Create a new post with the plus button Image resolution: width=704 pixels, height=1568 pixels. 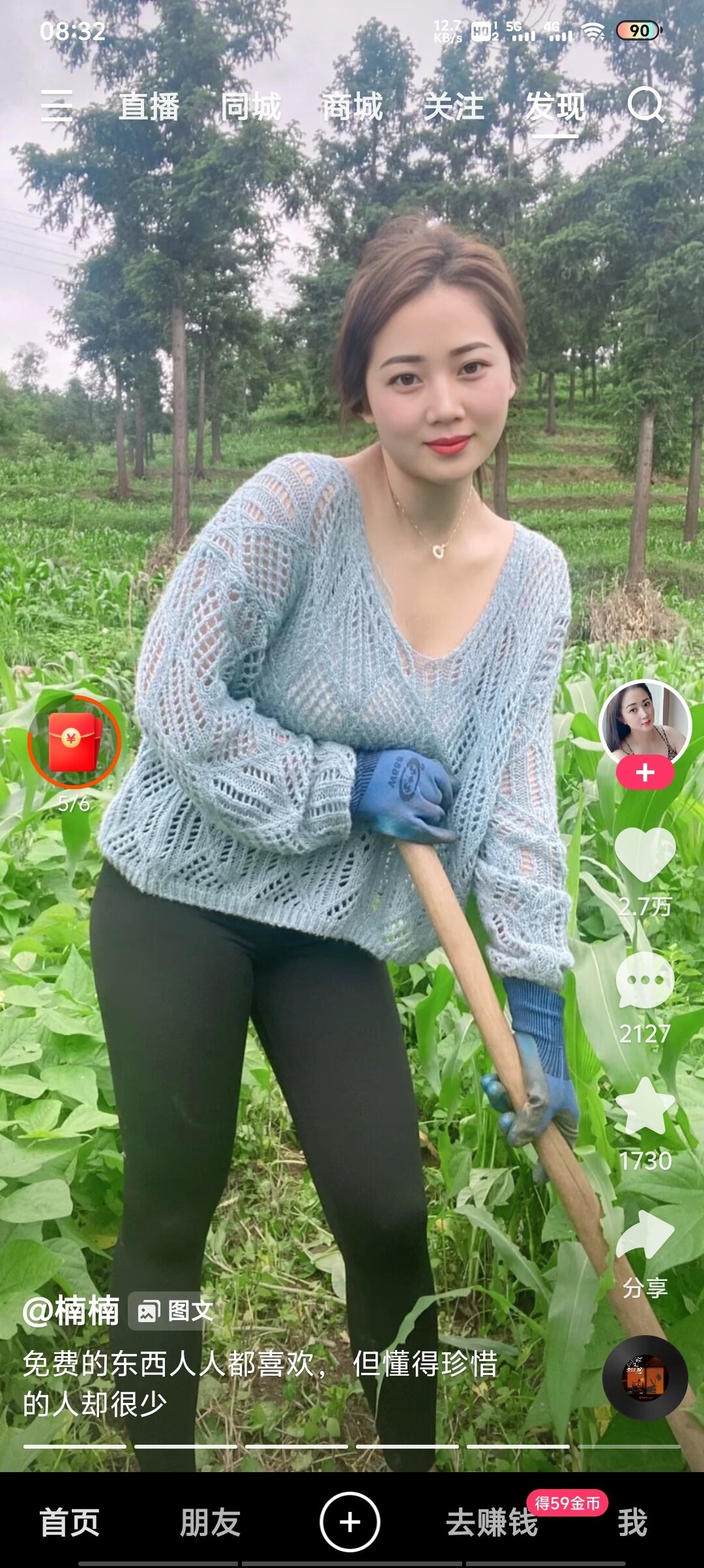pyautogui.click(x=350, y=1522)
